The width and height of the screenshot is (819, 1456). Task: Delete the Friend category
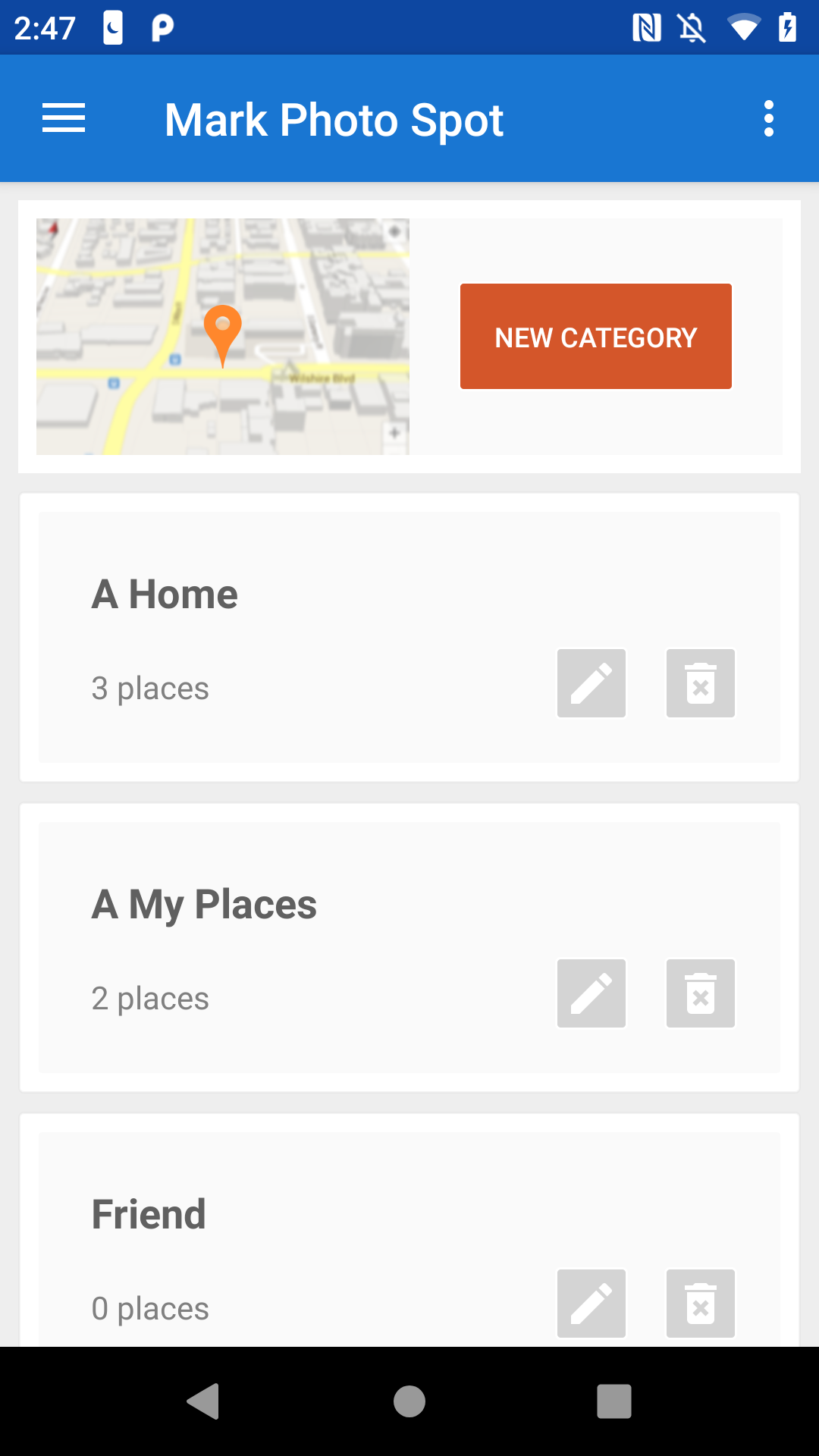point(701,1304)
